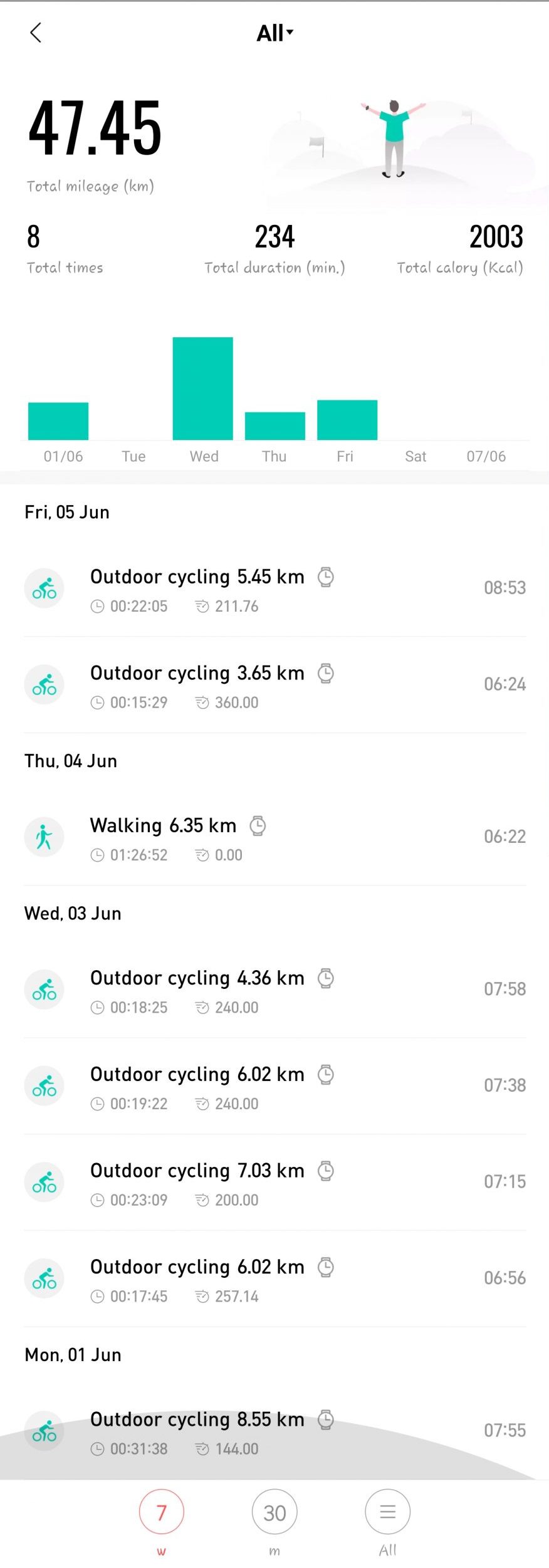Expand the All activity type dropdown
Viewport: 549px width, 1568px height.
point(274,33)
